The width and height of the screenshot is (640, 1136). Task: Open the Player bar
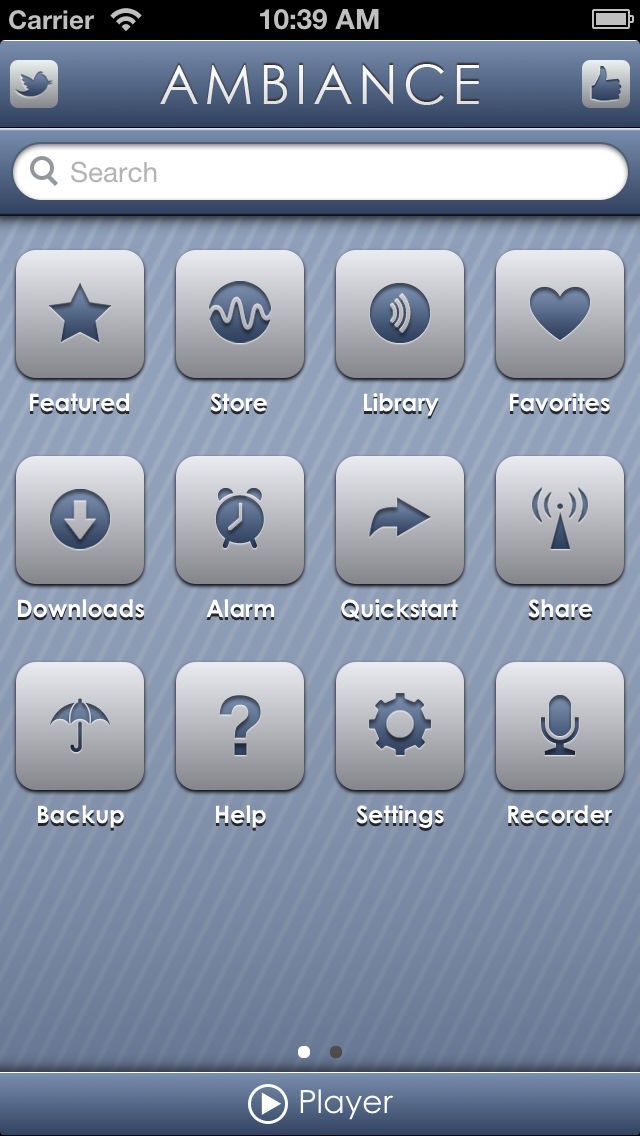[320, 1104]
